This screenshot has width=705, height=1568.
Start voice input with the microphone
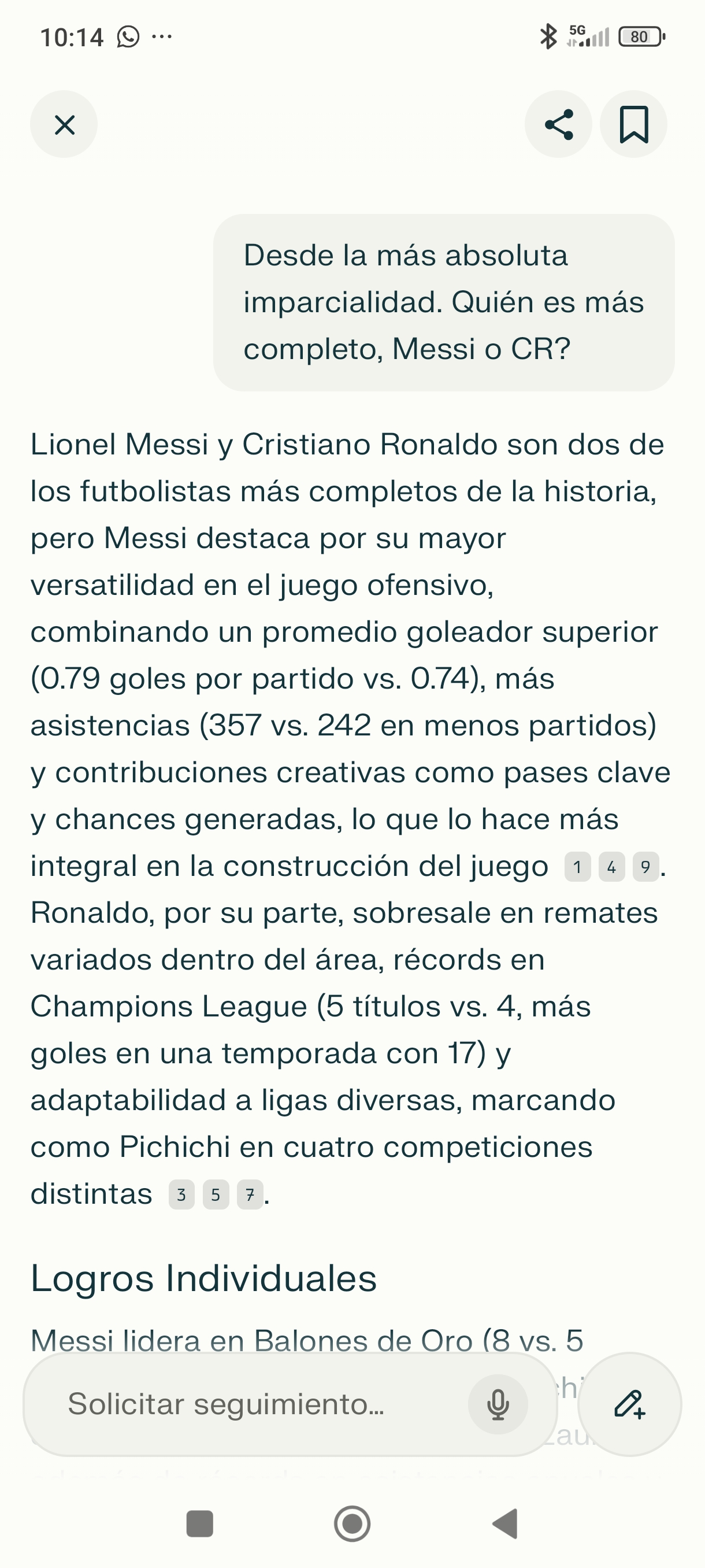pos(498,1404)
